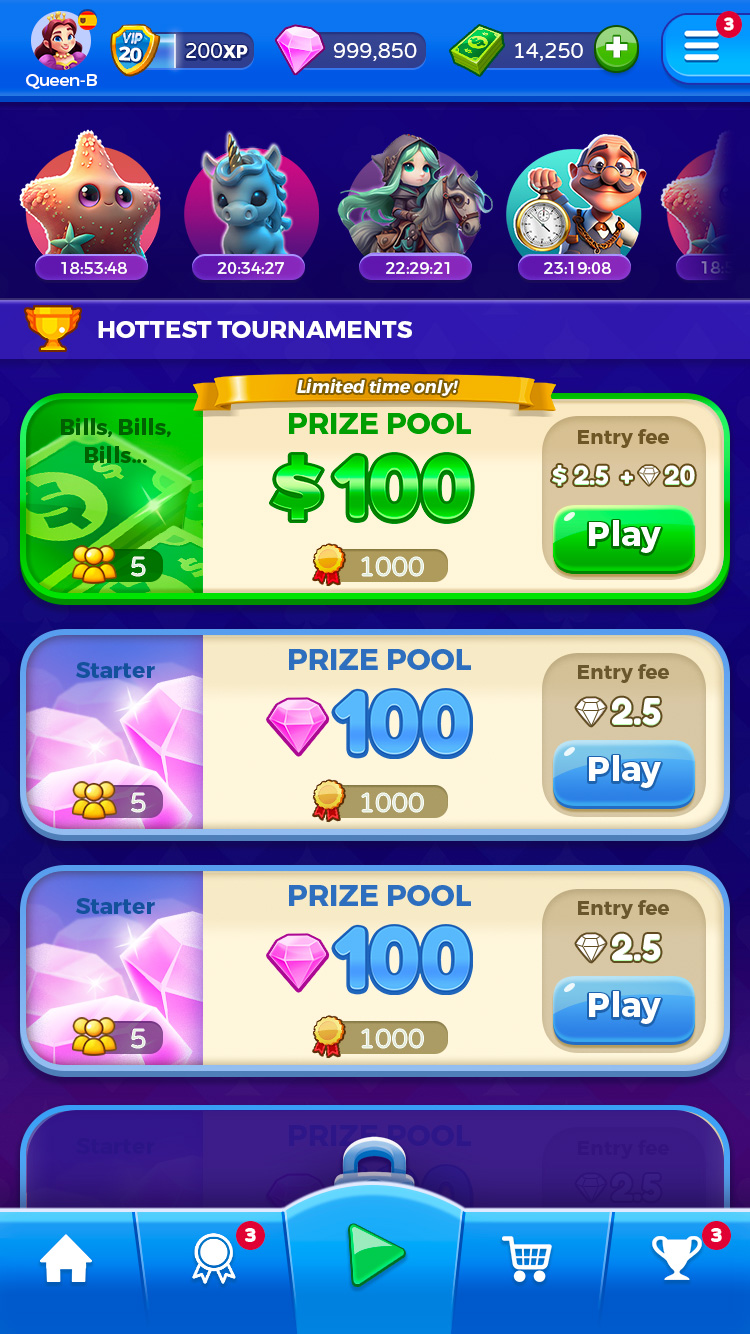This screenshot has height=1334, width=750.
Task: Open the gems balance 999,850
Action: tap(350, 50)
